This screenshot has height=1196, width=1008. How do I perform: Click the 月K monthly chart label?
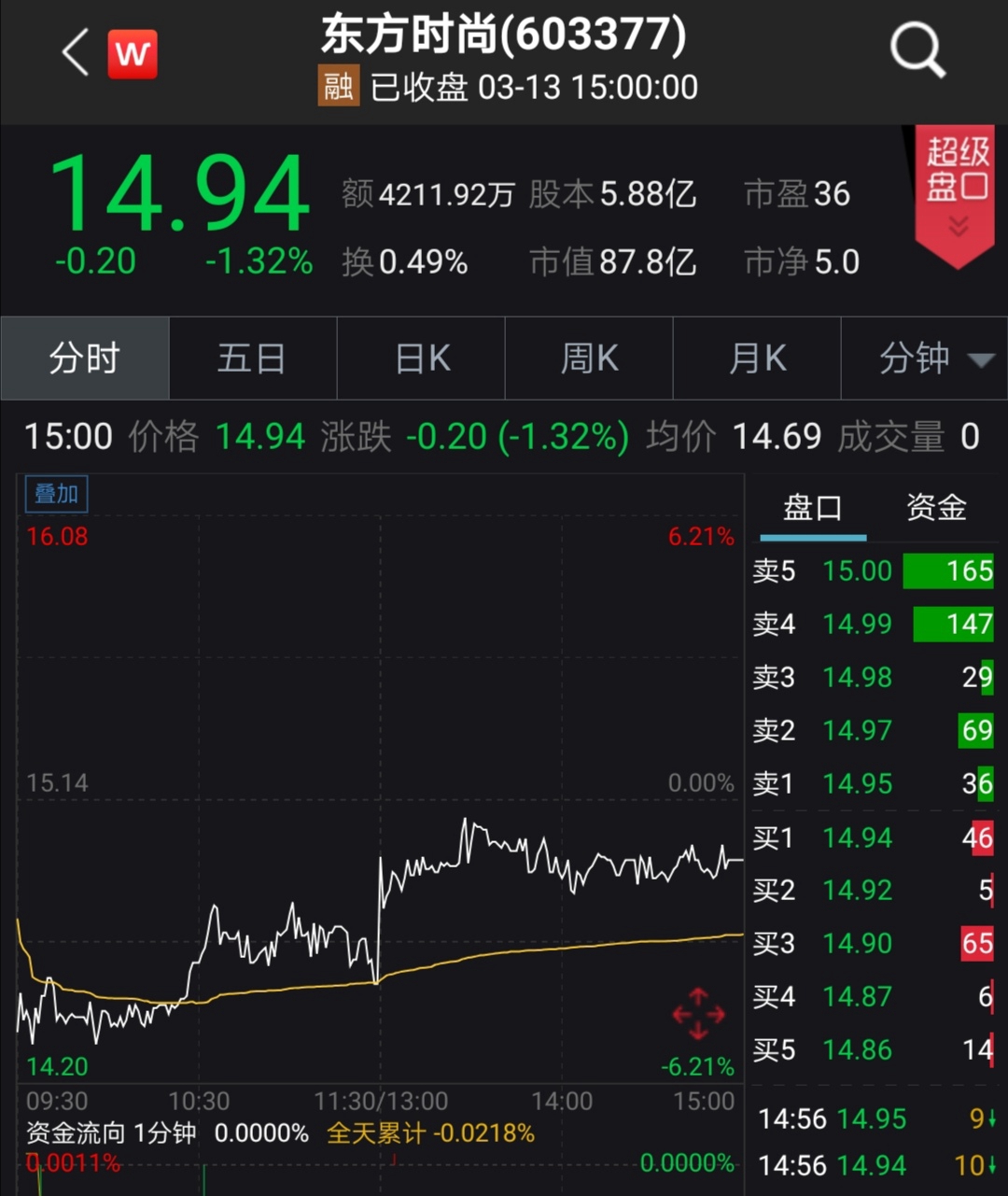coord(756,358)
